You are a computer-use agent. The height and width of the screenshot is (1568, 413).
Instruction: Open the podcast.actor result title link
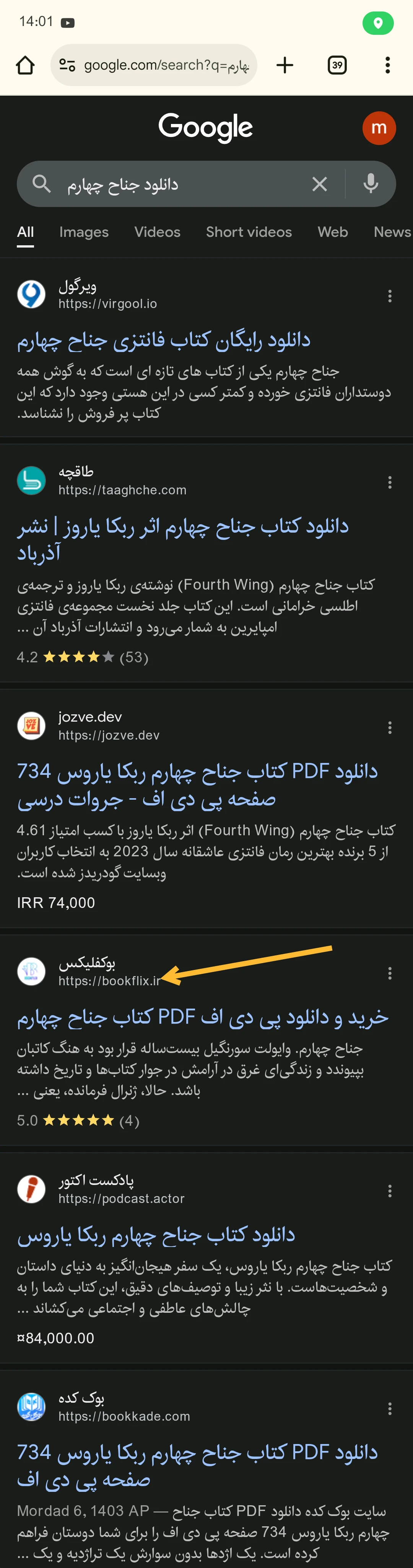point(156,1234)
